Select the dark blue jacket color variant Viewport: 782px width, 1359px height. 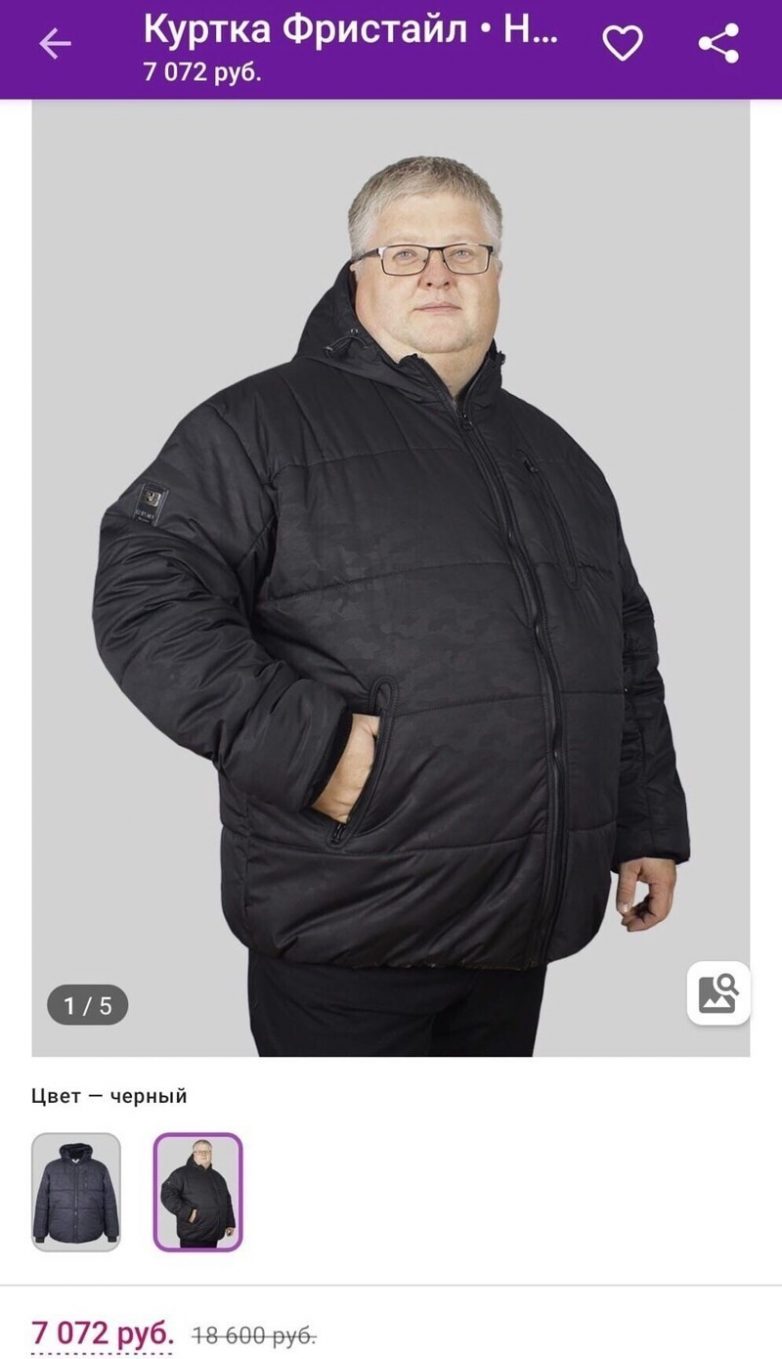point(76,1191)
